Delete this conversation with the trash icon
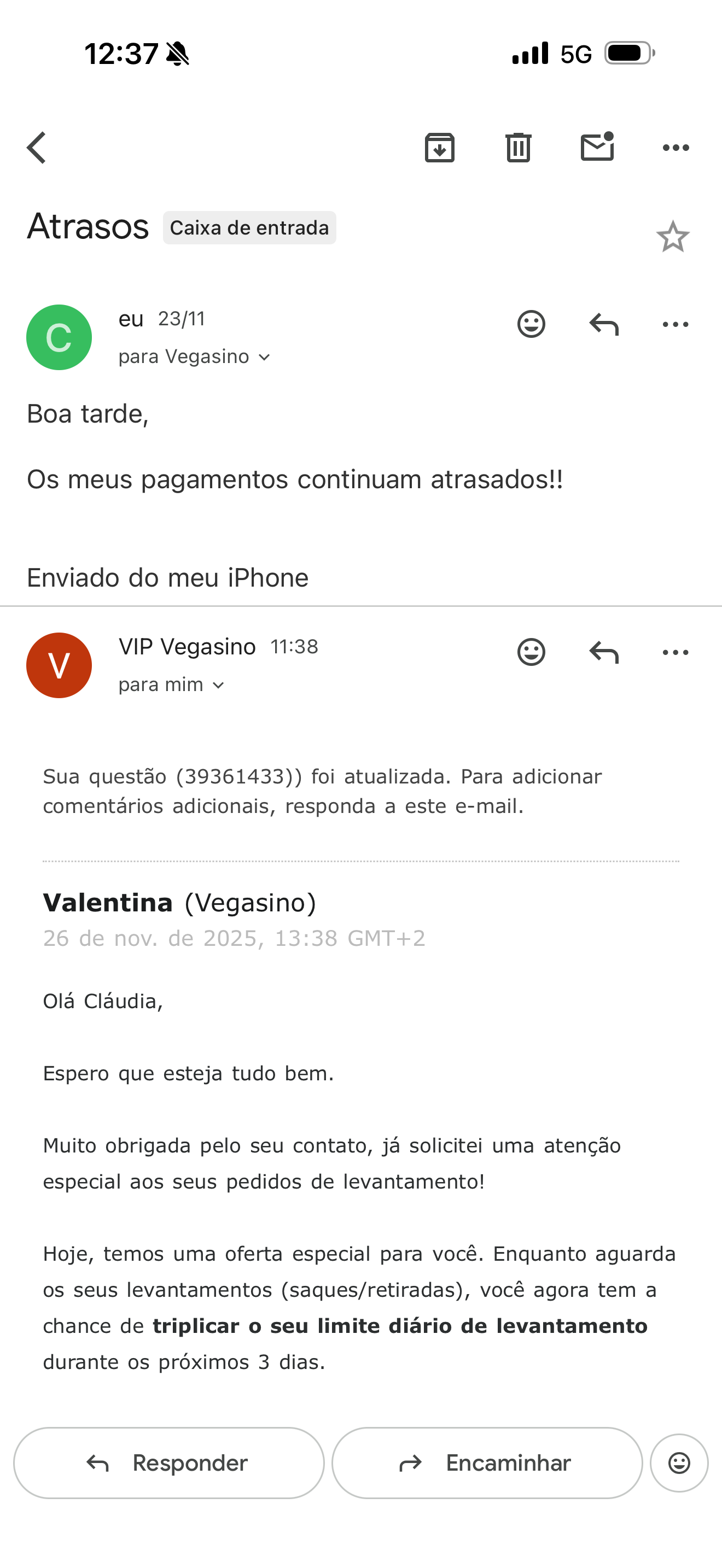The height and width of the screenshot is (1568, 722). (x=518, y=148)
